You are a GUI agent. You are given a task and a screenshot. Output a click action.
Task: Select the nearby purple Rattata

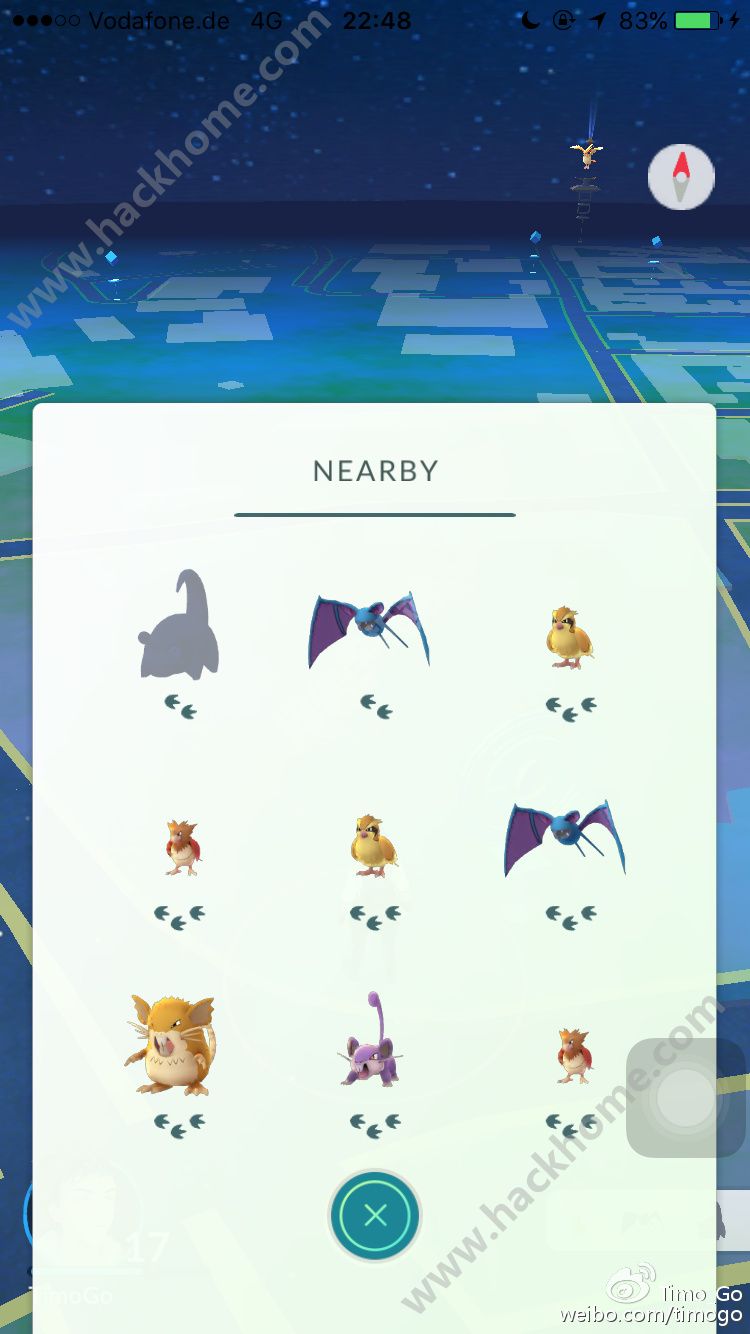coord(369,1044)
